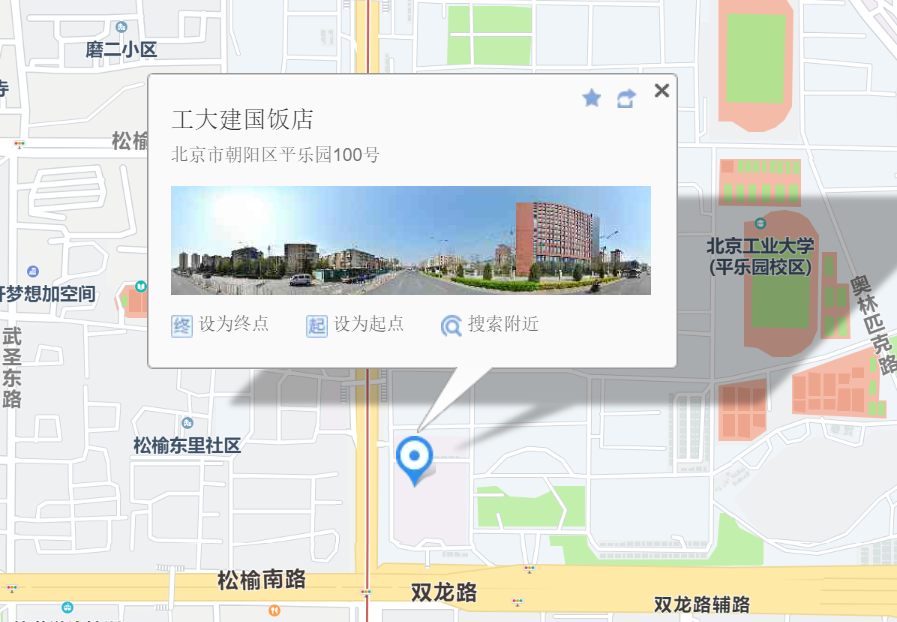Choose 设为起点 to set as start point
Viewport: 897px width, 622px height.
[356, 325]
